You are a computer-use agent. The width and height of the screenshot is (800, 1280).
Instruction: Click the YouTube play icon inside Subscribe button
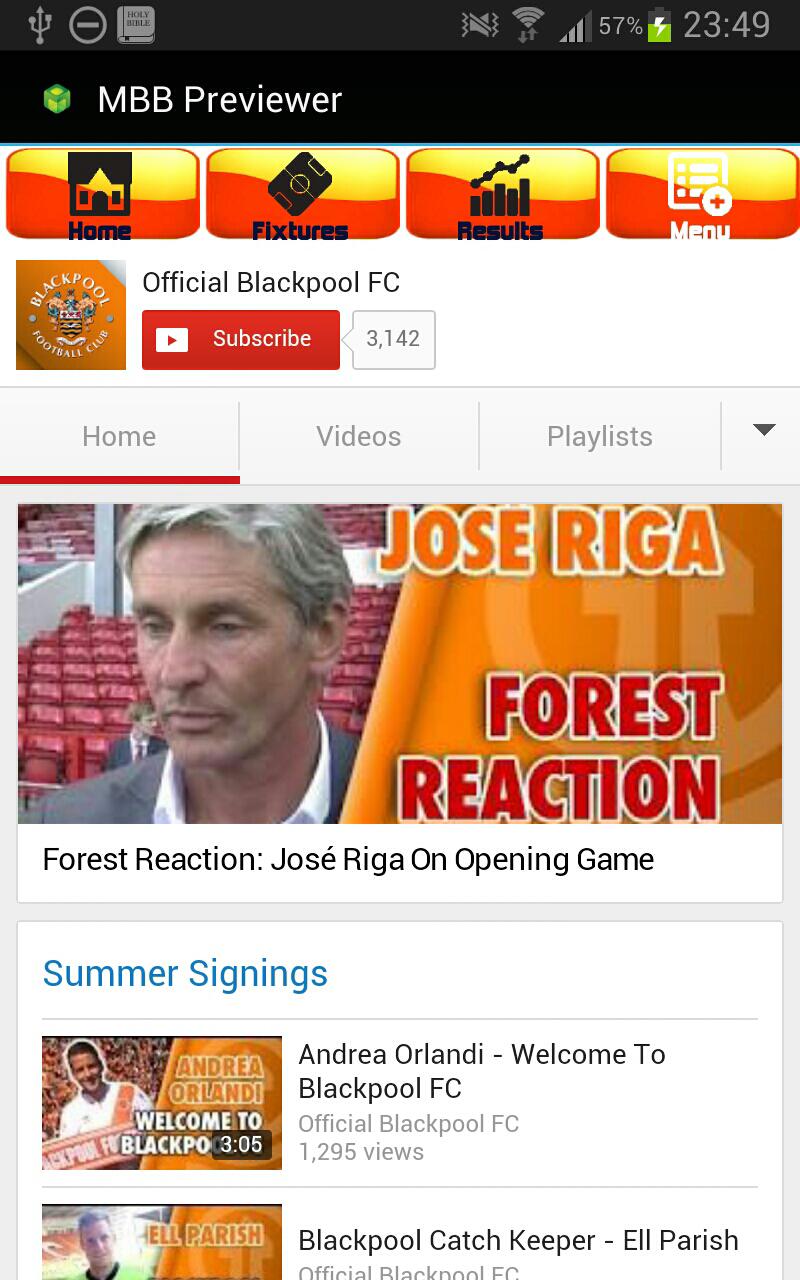(173, 339)
